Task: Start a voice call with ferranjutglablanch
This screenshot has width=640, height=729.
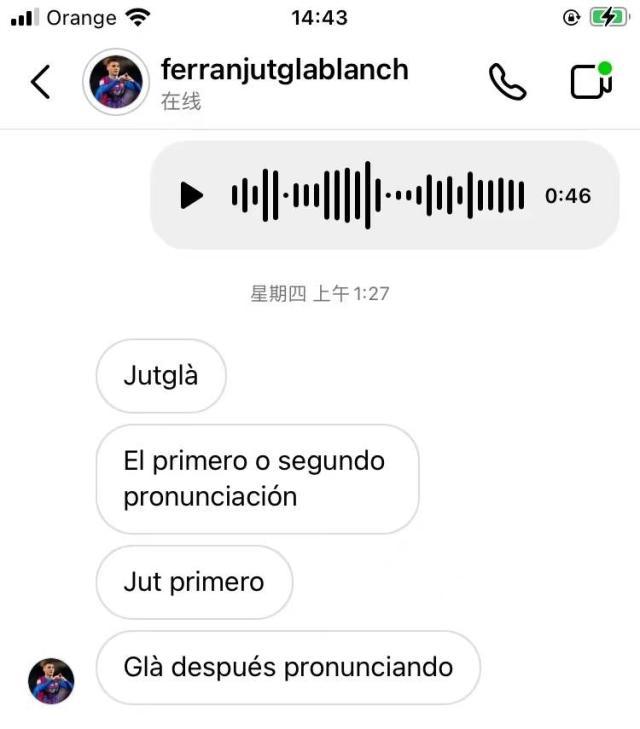Action: [507, 83]
